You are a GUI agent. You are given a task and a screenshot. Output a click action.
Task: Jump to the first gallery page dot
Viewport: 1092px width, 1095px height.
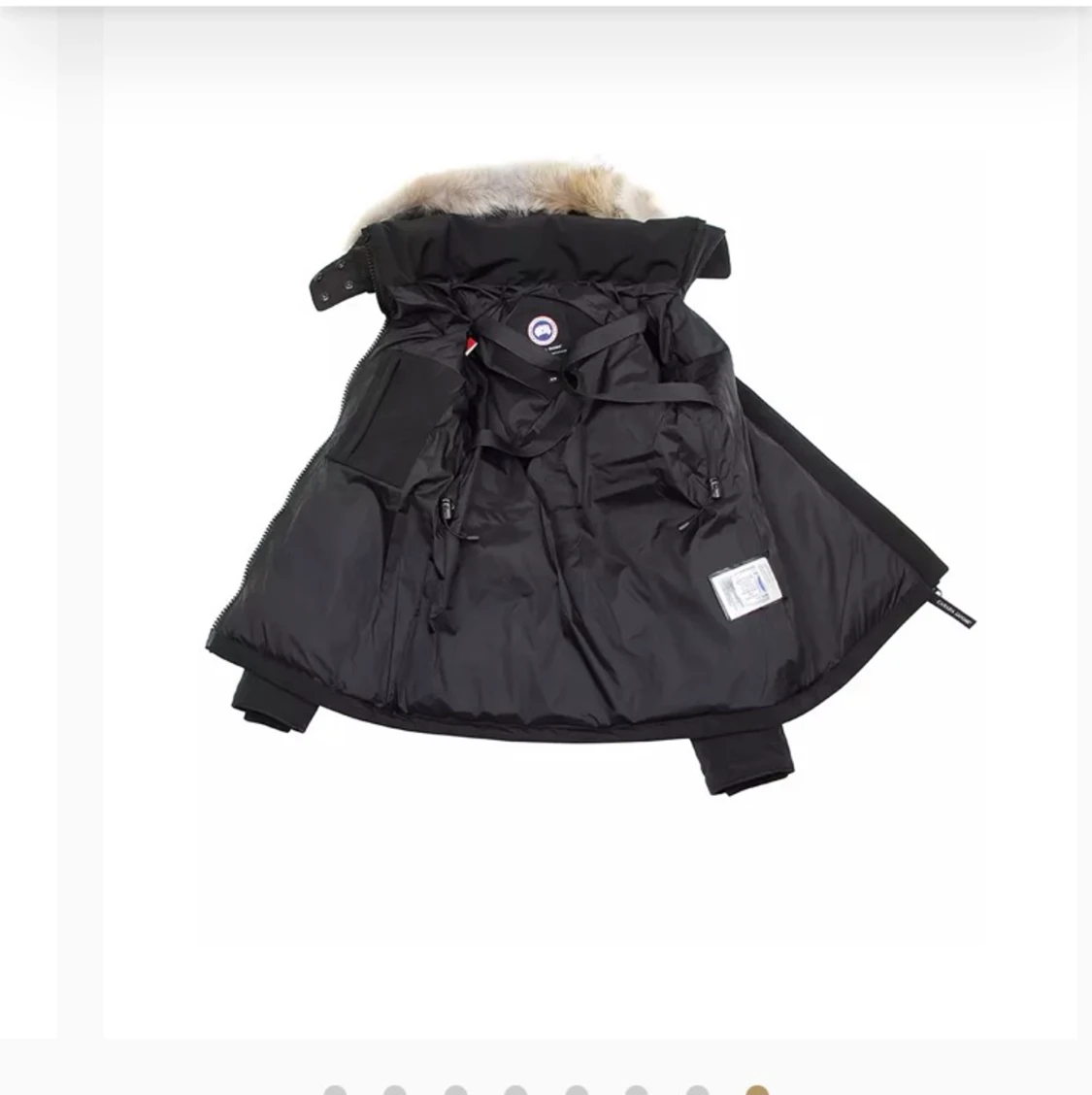point(335,1090)
